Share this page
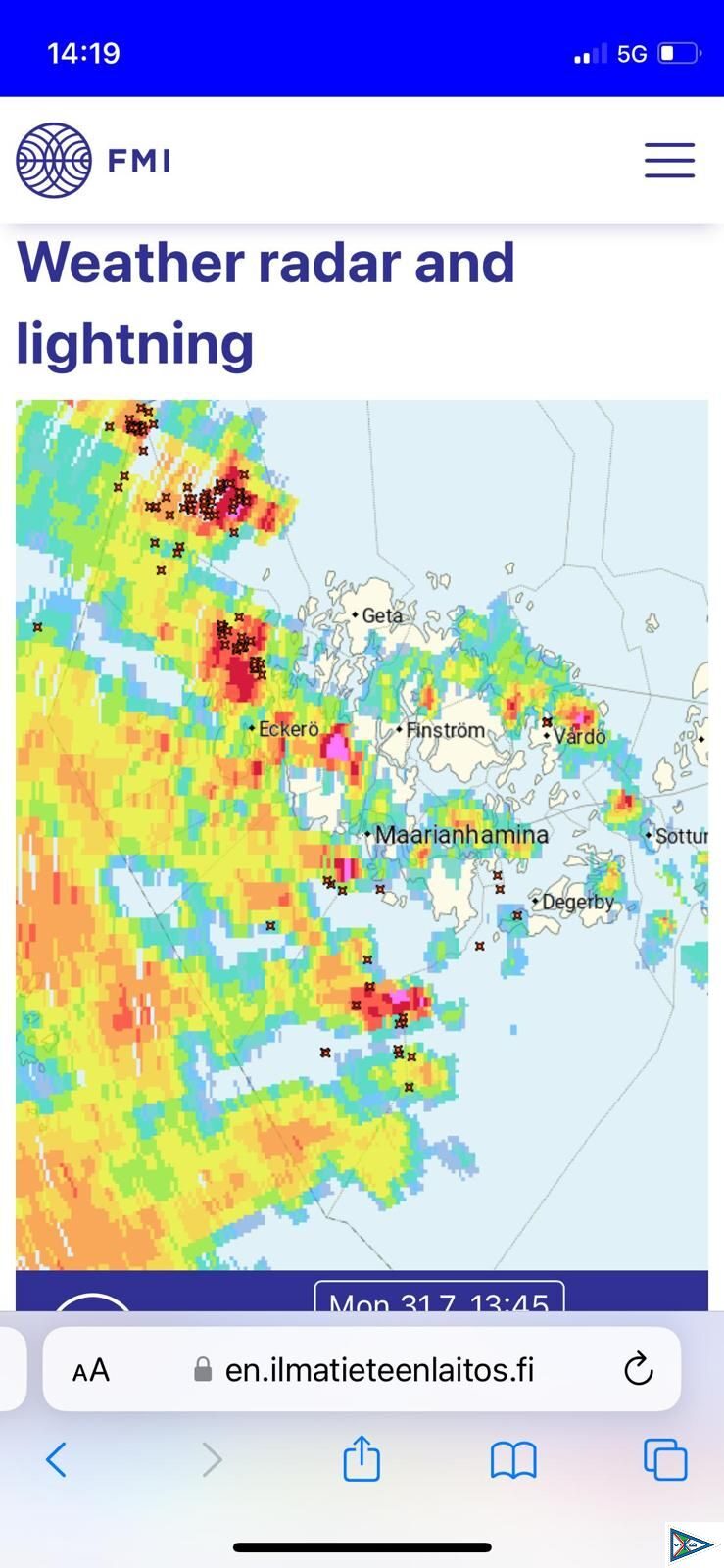The image size is (724, 1568). pyautogui.click(x=362, y=1456)
